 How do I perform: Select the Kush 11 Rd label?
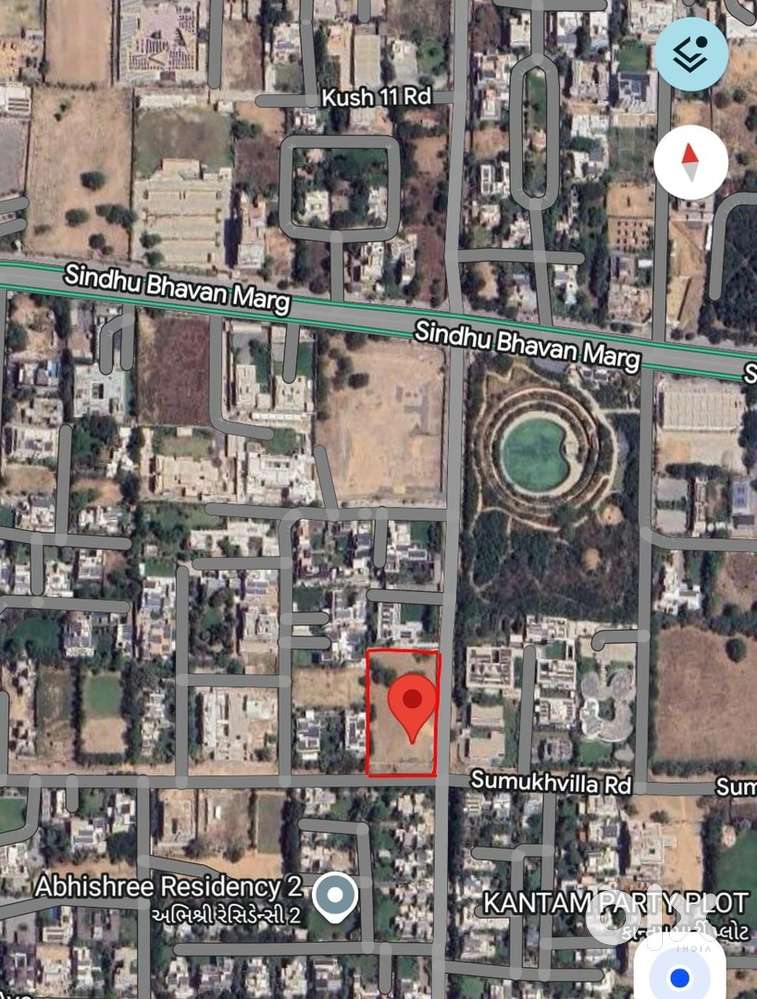(374, 95)
